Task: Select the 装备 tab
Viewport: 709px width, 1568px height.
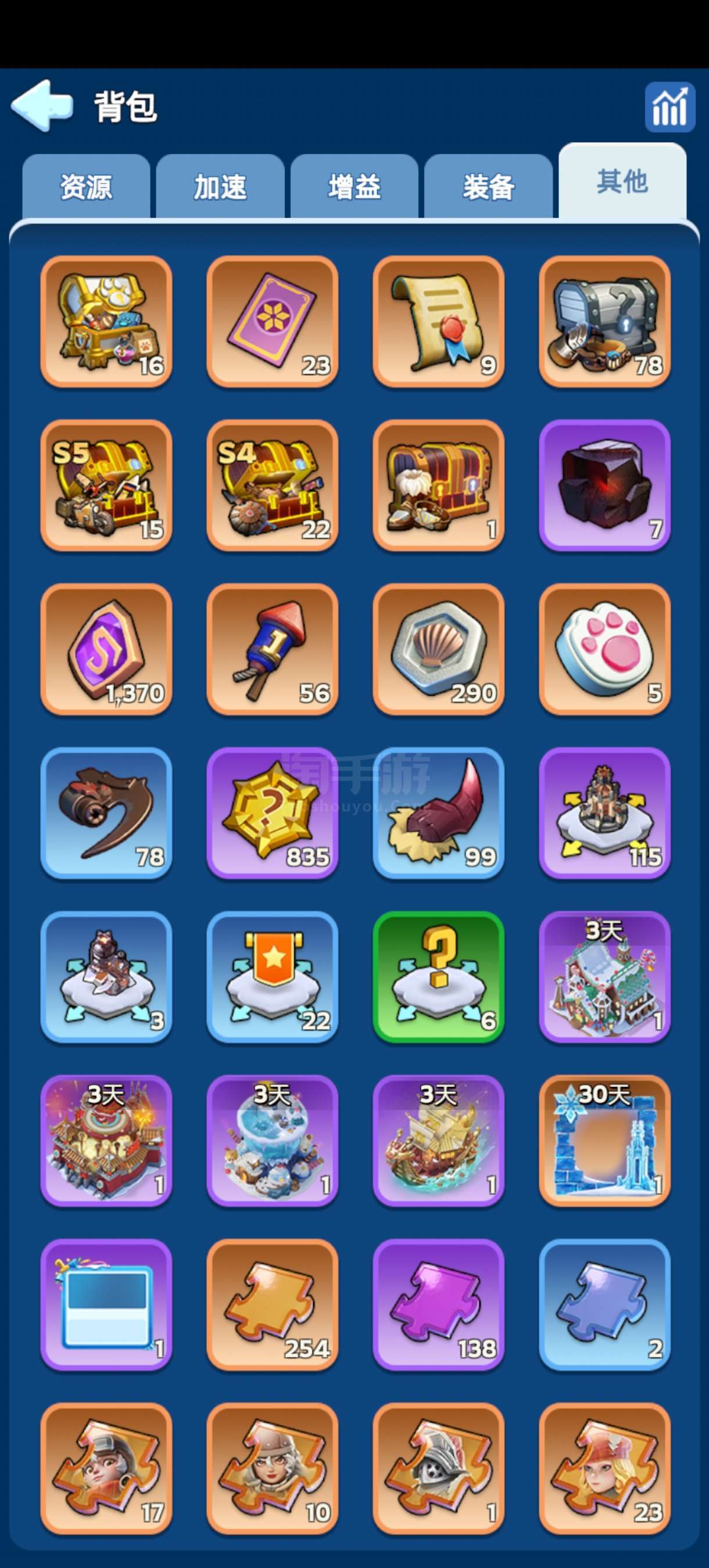Action: tap(488, 186)
